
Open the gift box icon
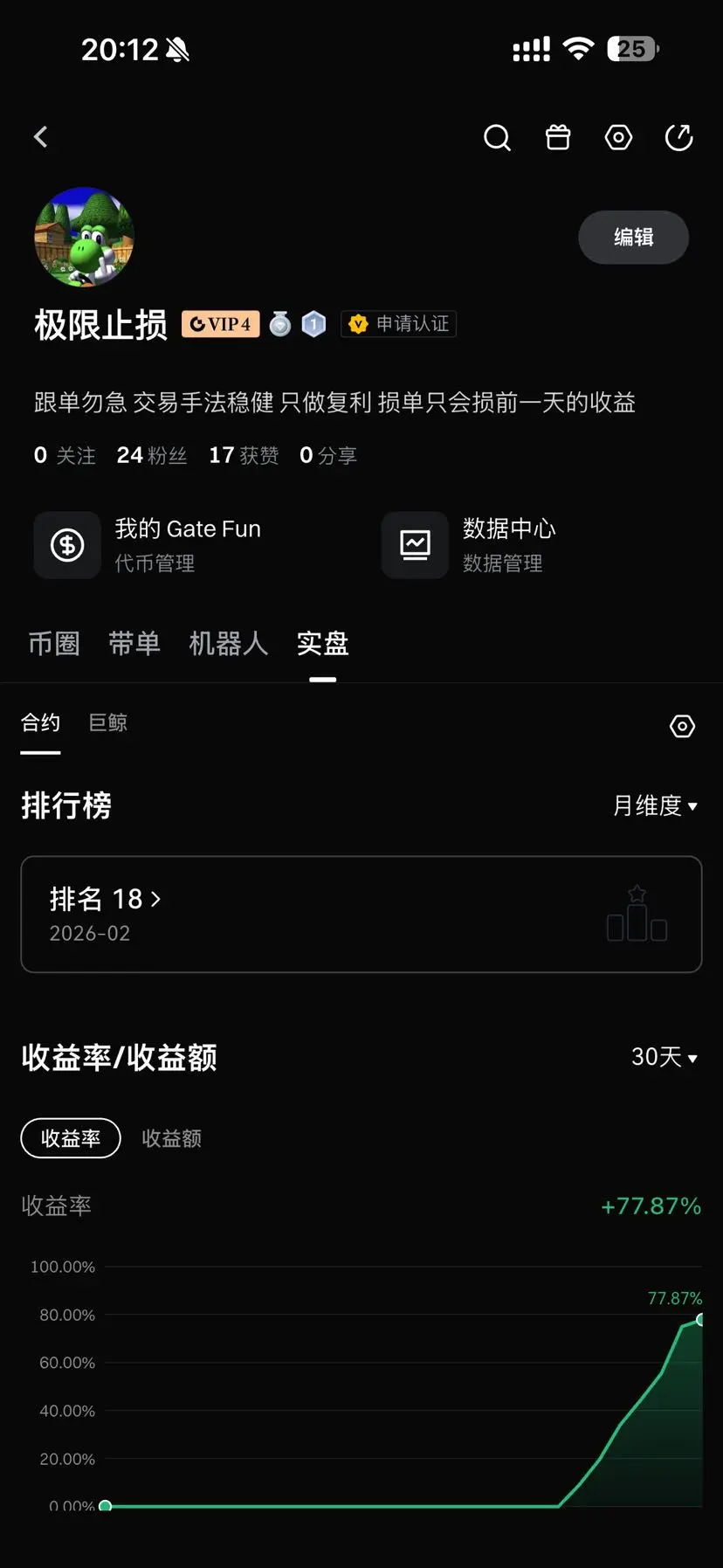tap(558, 137)
